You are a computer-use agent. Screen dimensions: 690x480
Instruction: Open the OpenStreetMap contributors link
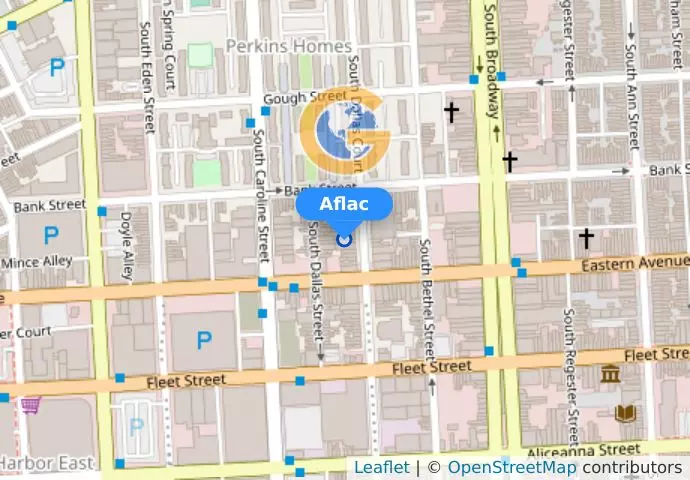coord(511,467)
